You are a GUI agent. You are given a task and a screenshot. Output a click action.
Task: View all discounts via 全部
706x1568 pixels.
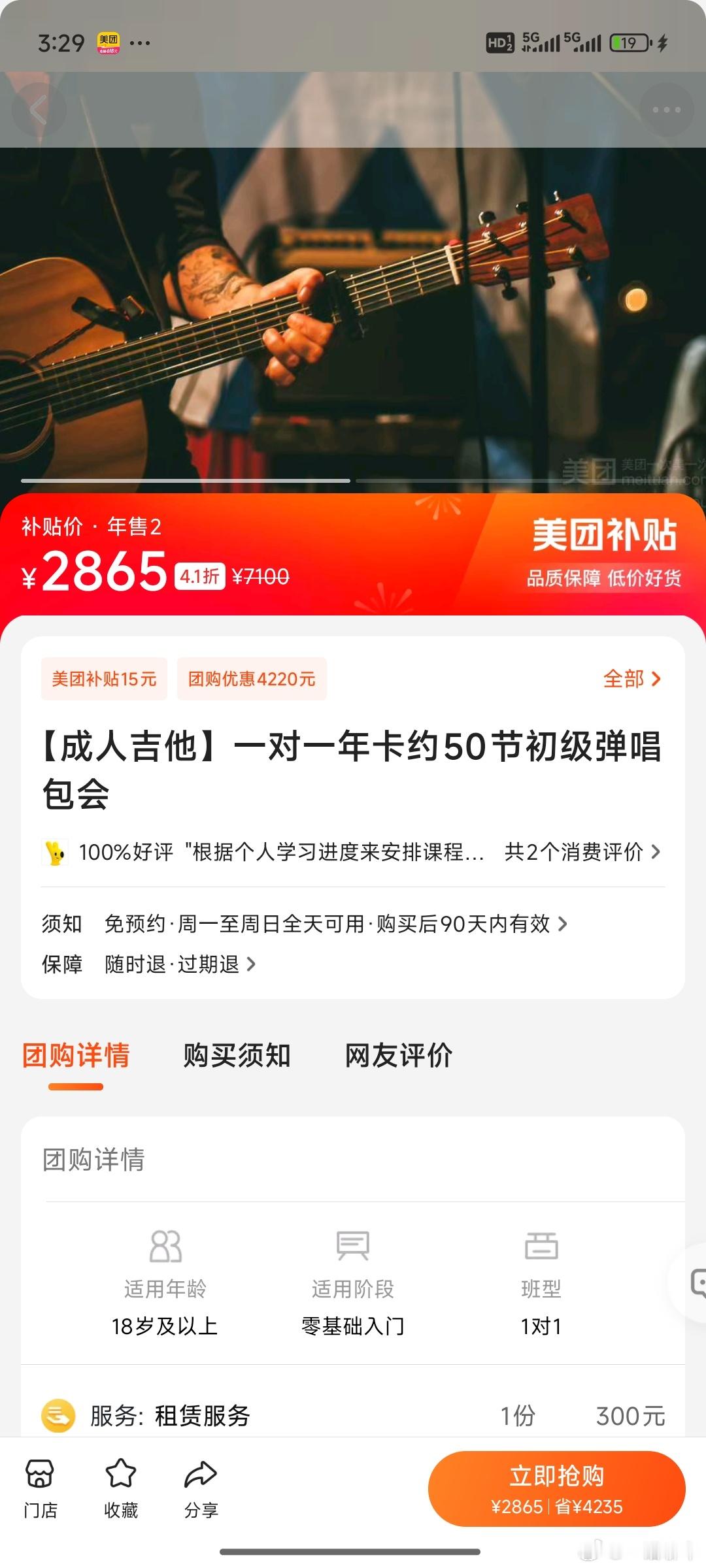[631, 679]
